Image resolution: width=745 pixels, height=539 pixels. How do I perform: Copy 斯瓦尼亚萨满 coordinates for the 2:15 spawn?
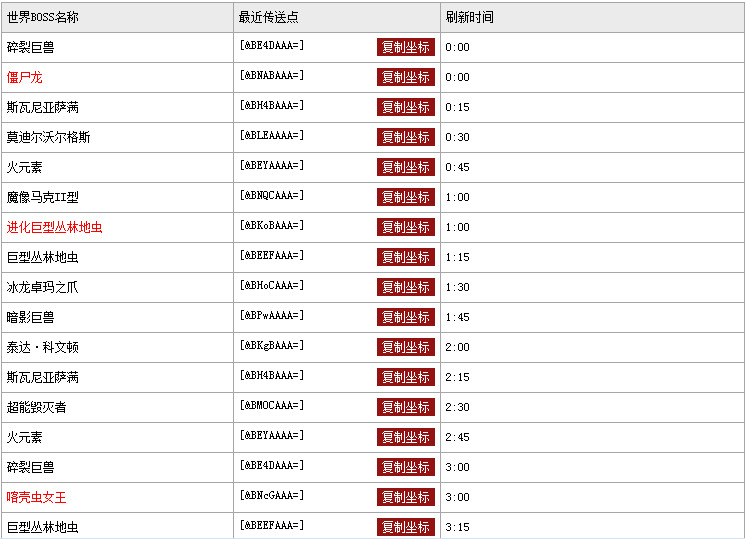pyautogui.click(x=406, y=377)
